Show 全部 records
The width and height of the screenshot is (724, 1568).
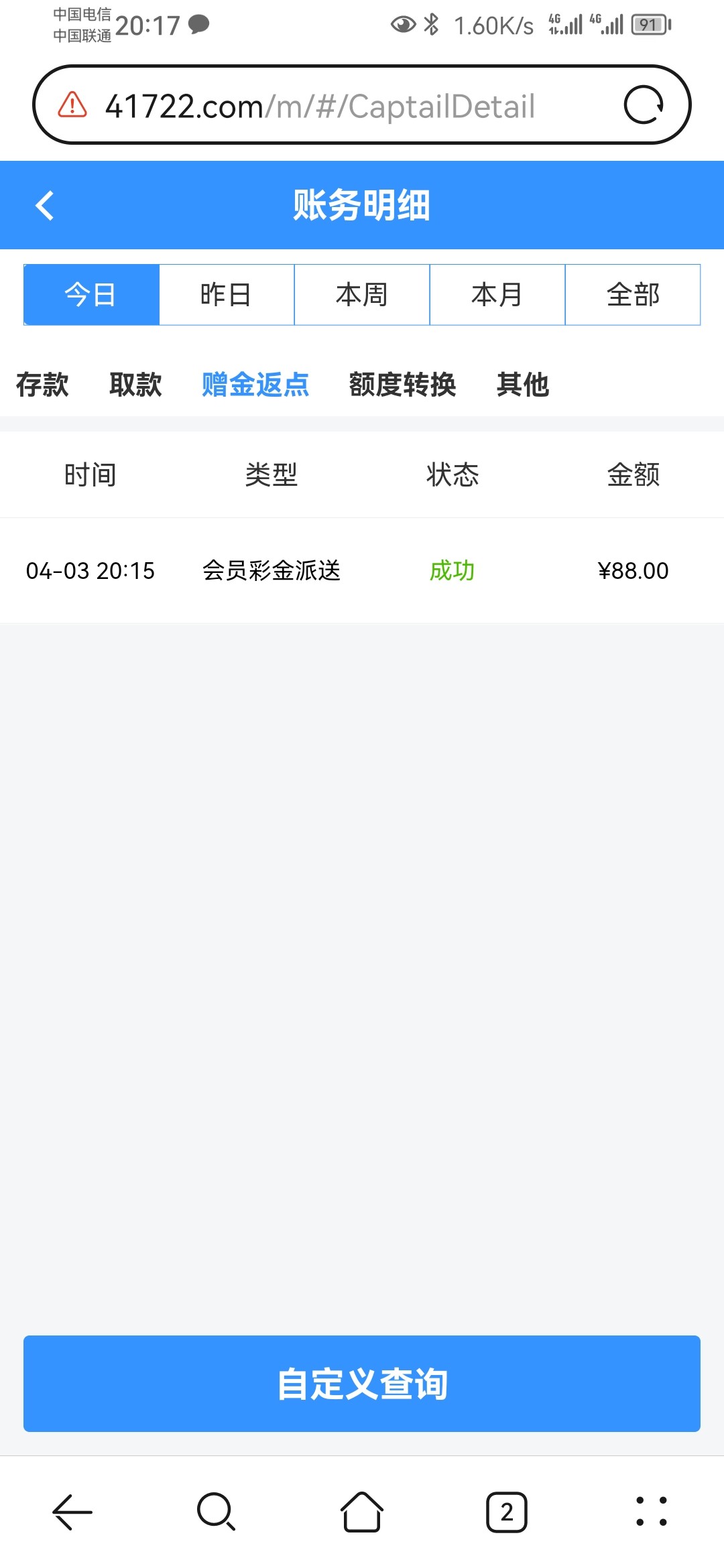coord(633,295)
